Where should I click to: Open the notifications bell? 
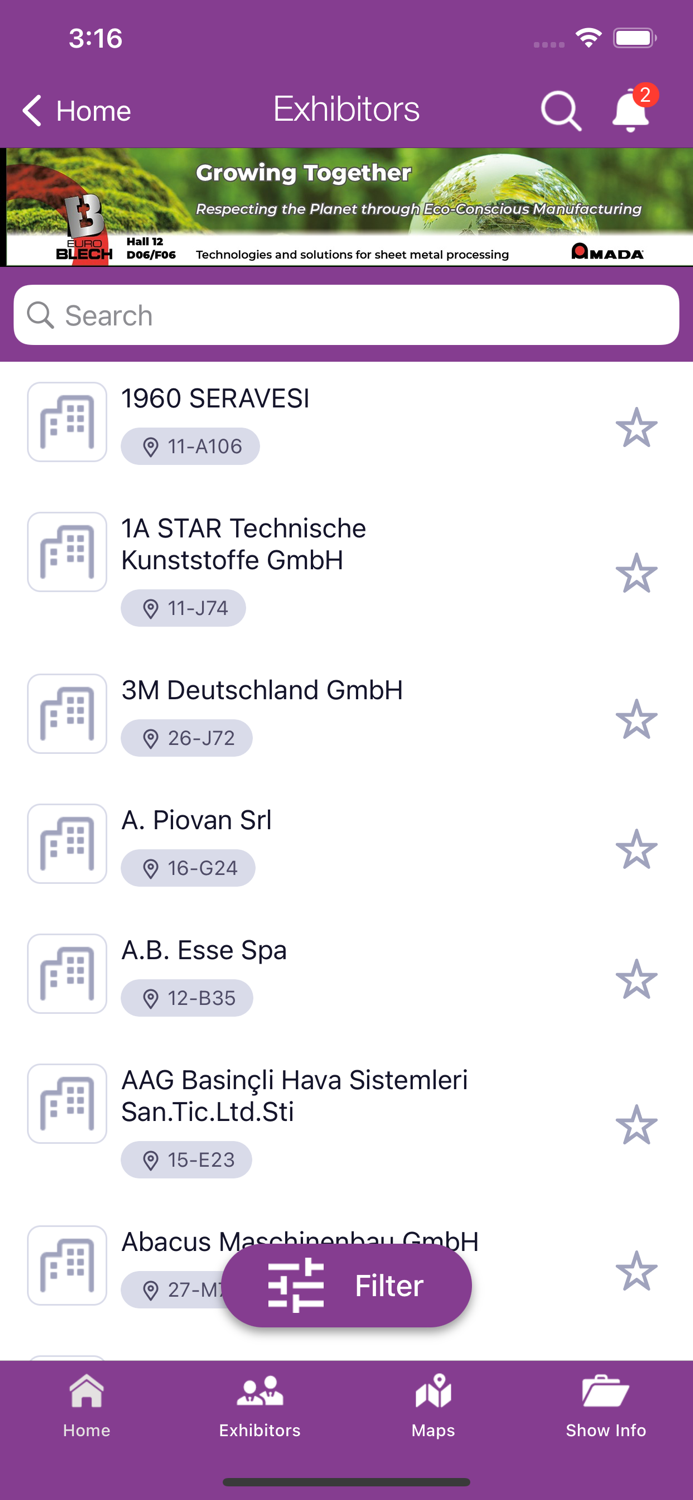[631, 111]
